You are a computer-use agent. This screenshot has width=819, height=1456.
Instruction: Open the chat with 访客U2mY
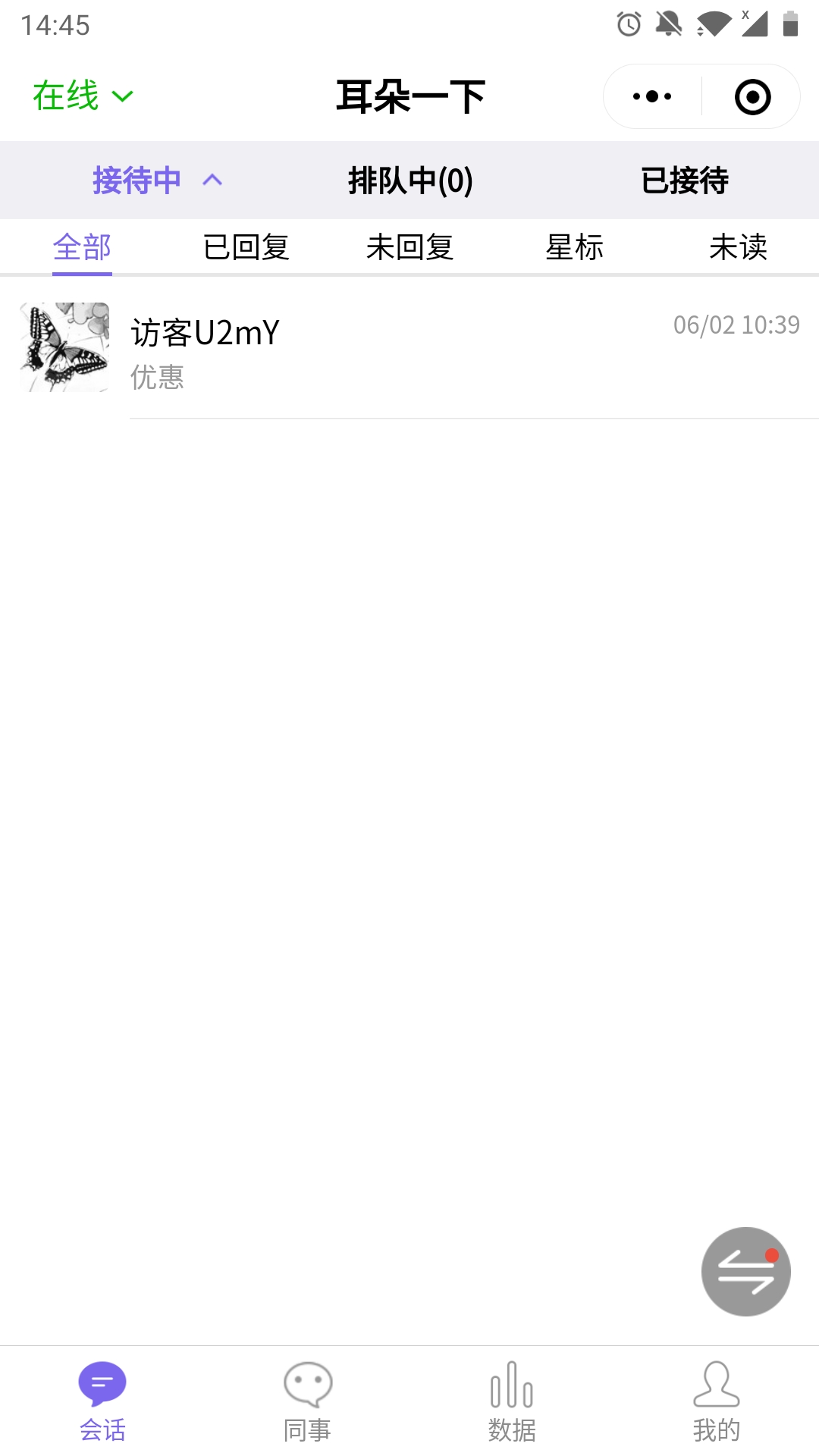tap(409, 348)
